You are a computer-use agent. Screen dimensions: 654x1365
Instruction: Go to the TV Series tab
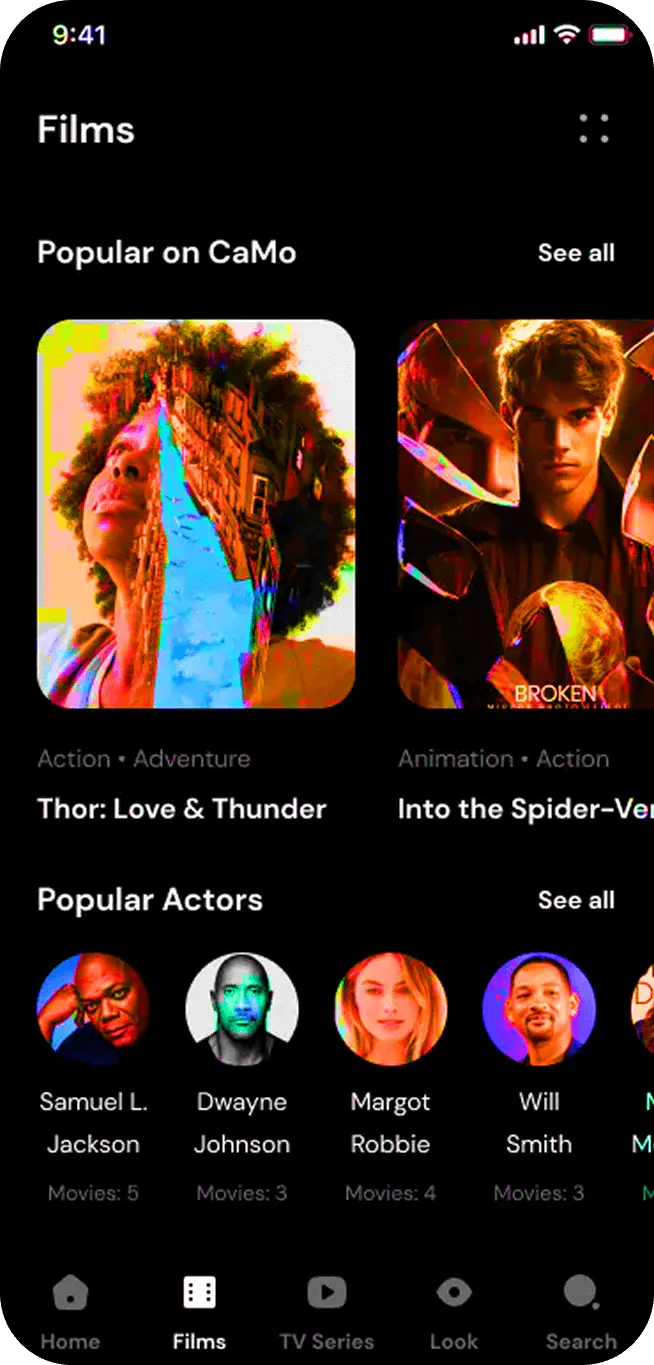tap(326, 1312)
